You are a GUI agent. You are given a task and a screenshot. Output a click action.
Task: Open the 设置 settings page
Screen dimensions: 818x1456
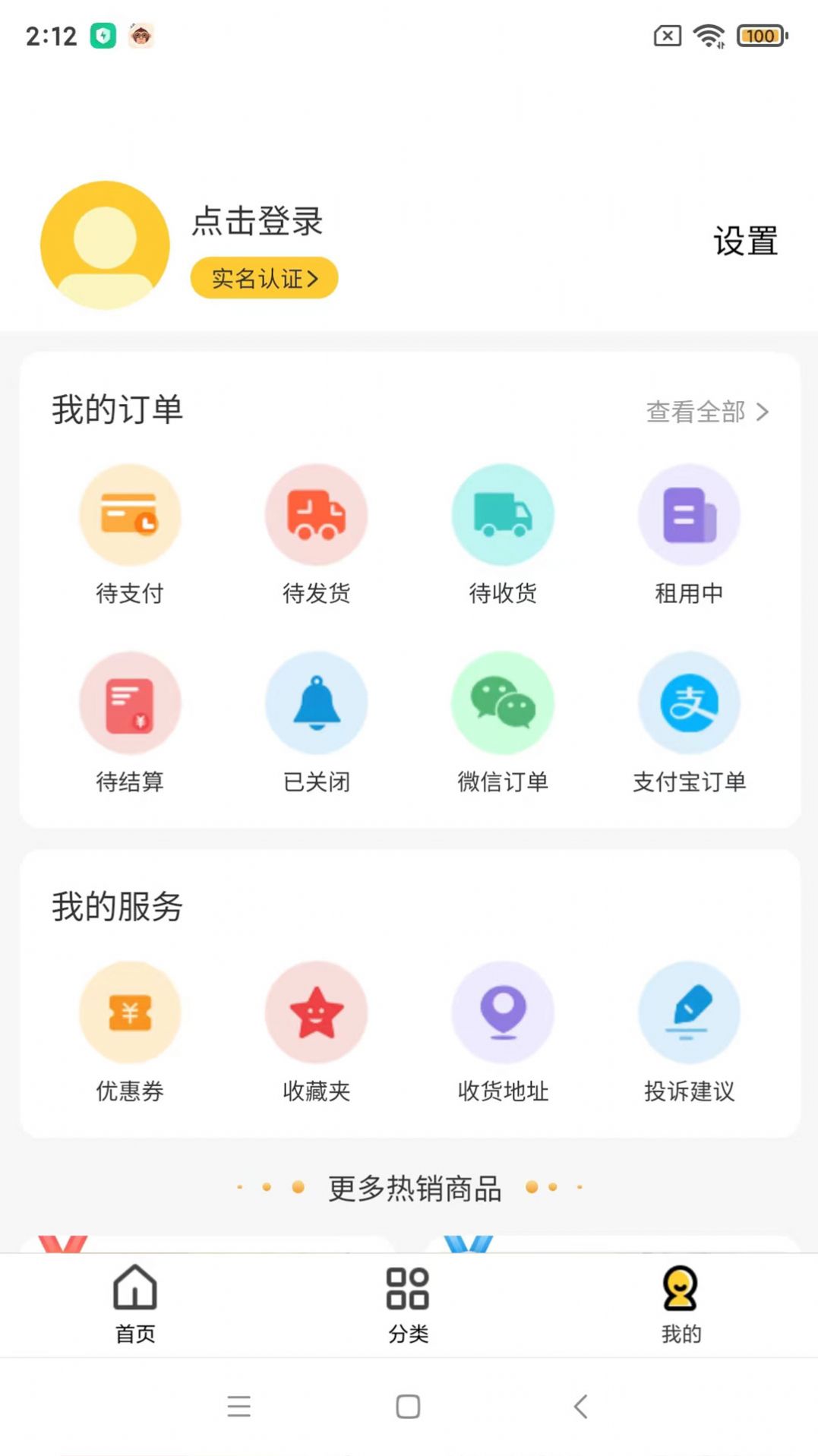click(745, 241)
